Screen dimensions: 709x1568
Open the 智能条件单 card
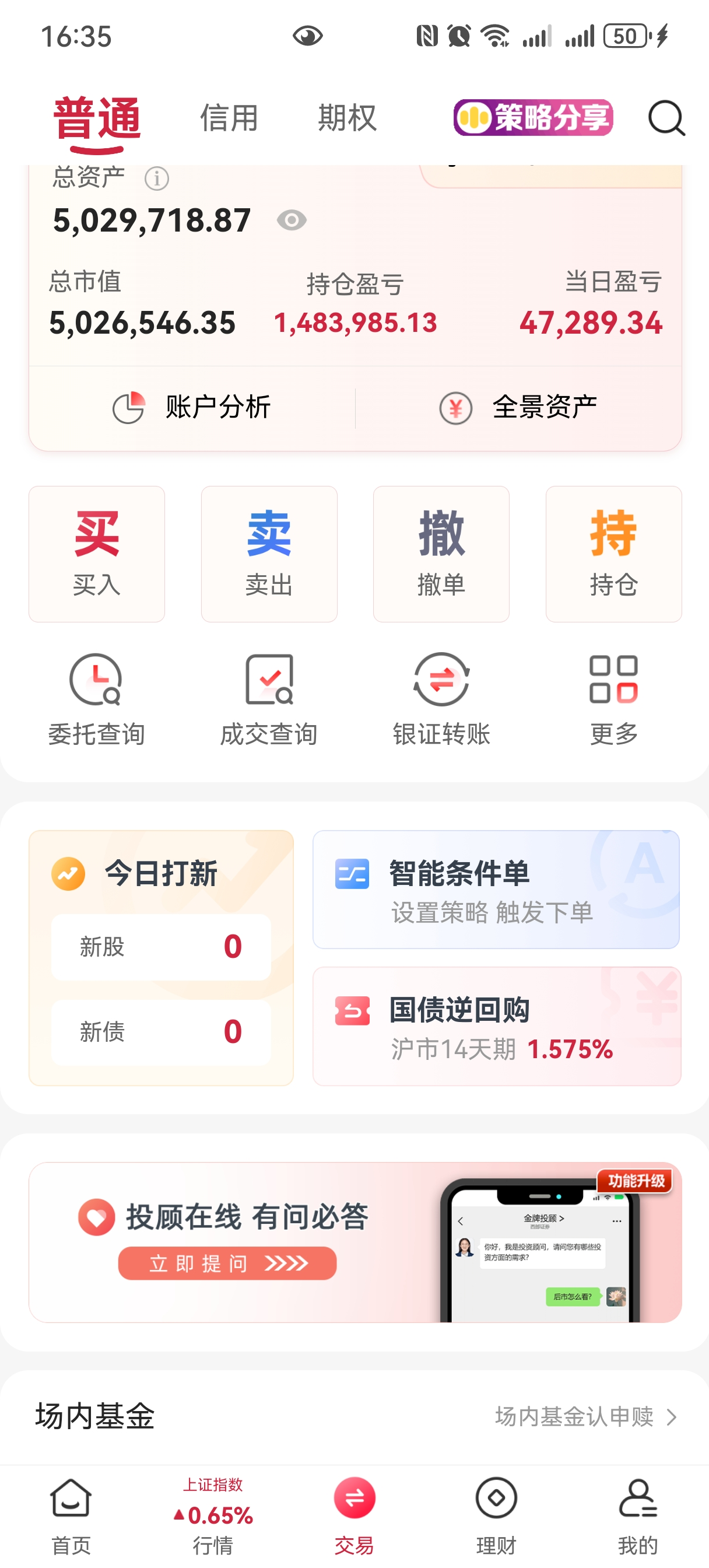tap(496, 888)
